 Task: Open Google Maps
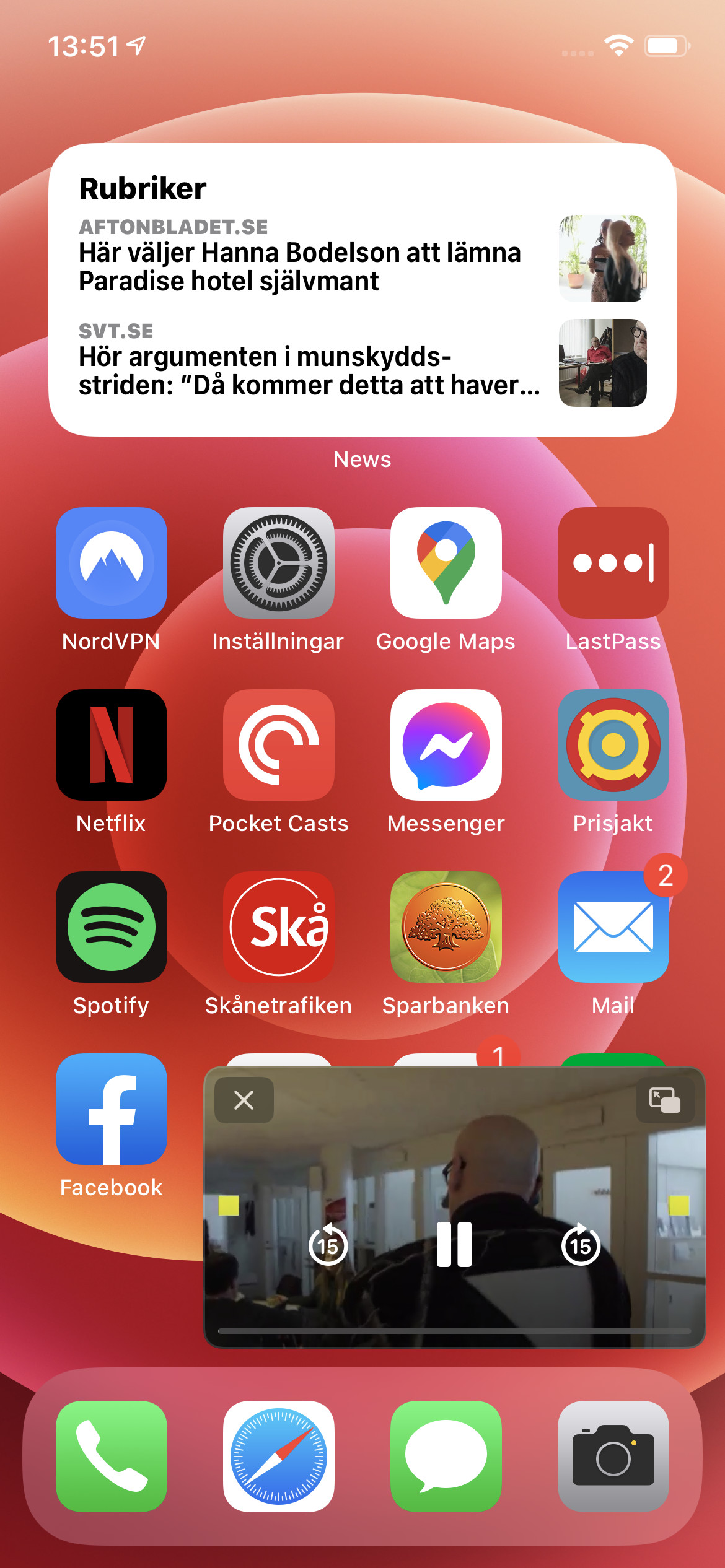446,563
